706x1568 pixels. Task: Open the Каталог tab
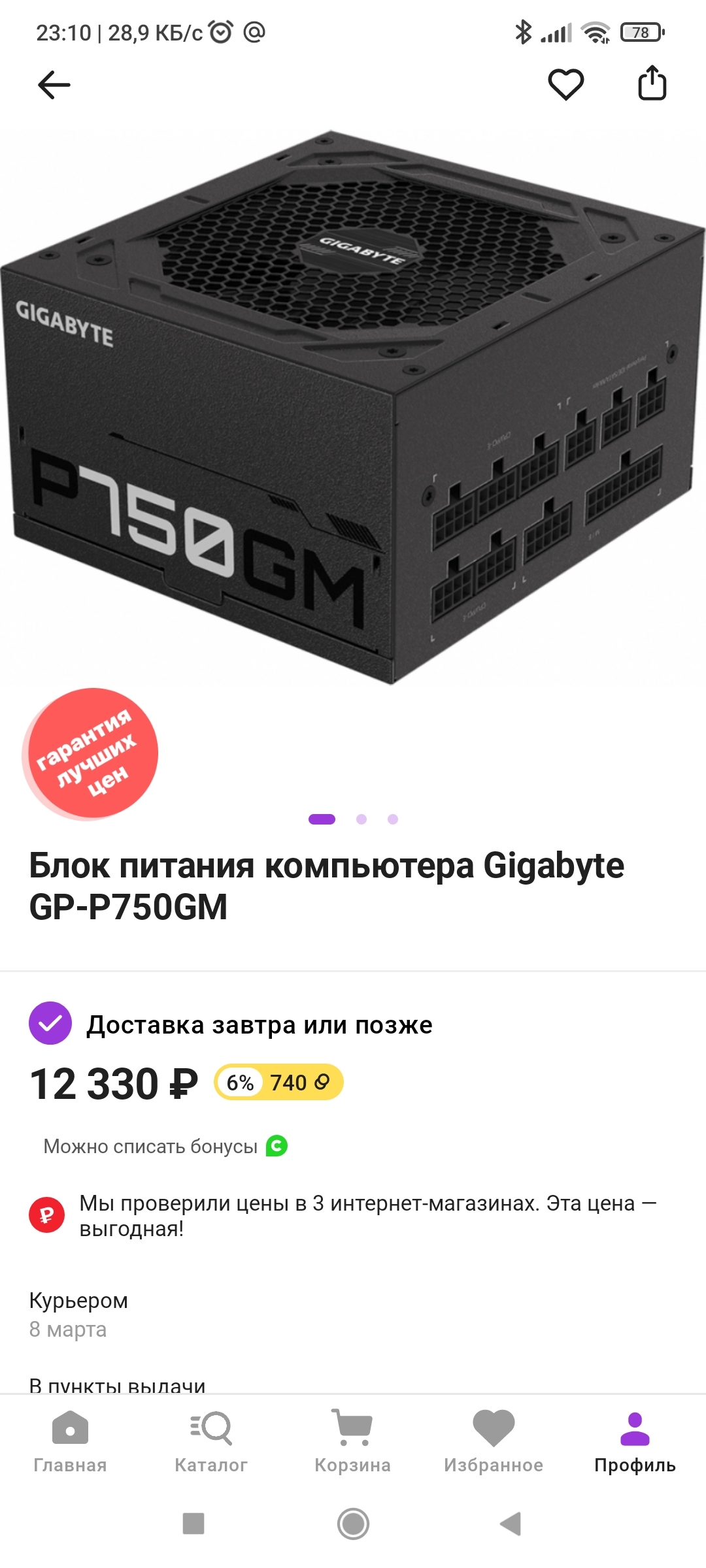point(211,1442)
